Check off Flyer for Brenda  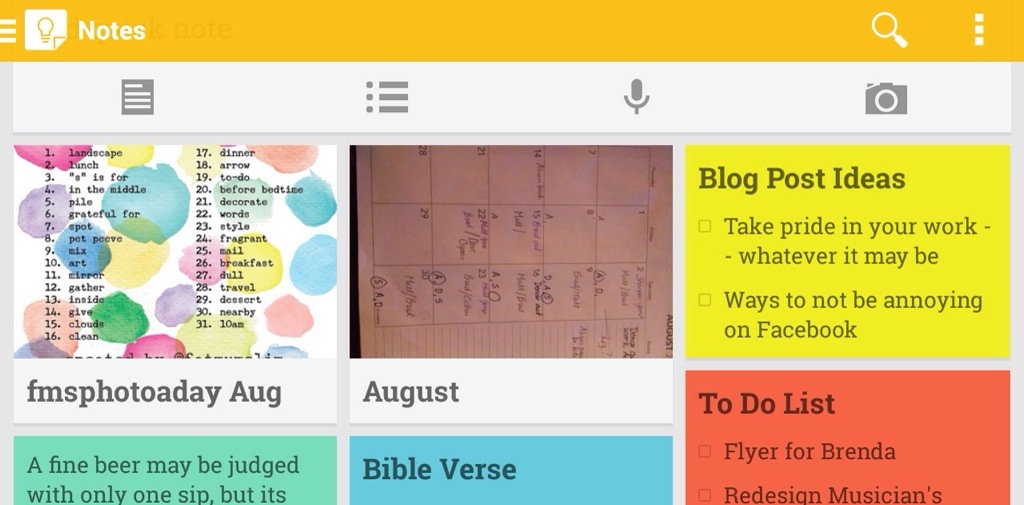(705, 452)
